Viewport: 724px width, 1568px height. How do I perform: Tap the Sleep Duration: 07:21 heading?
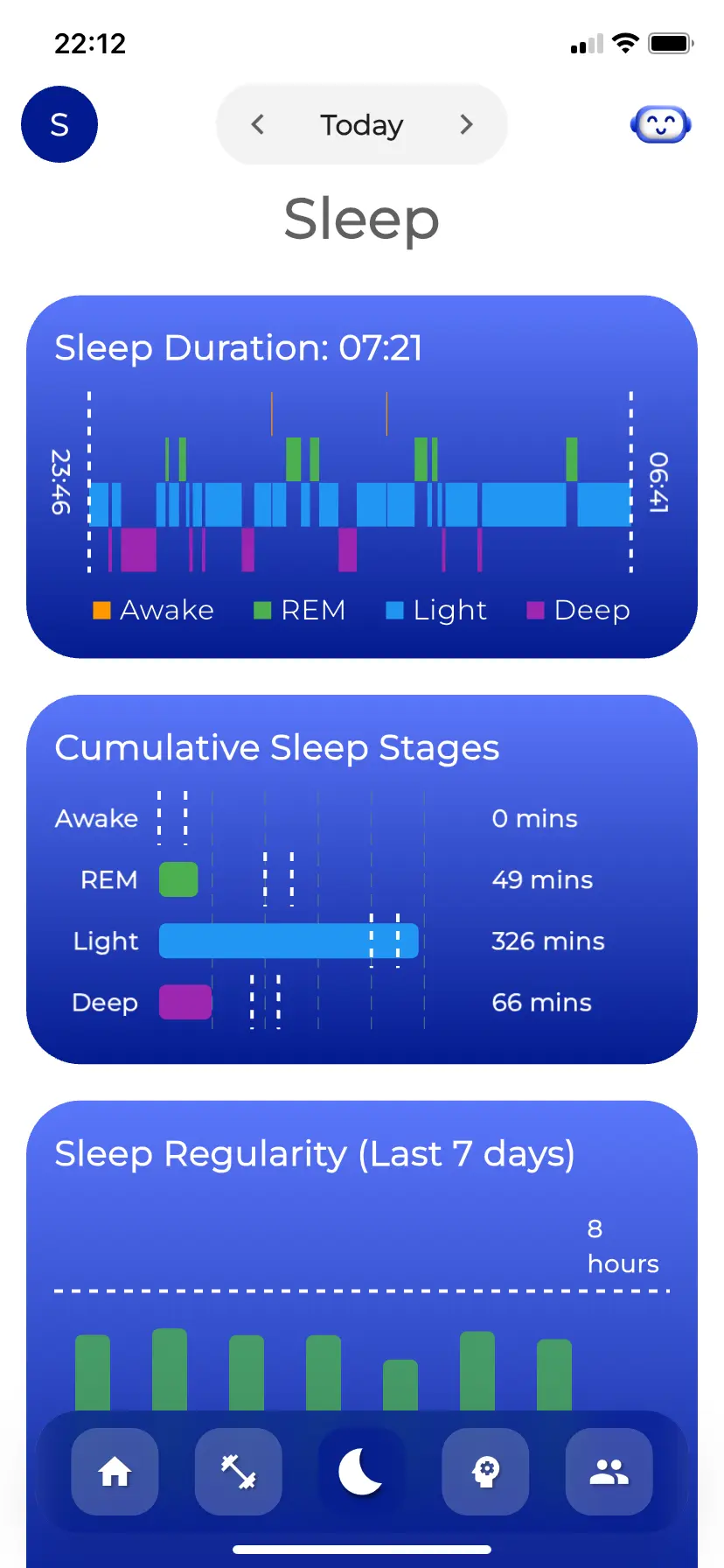(x=240, y=347)
